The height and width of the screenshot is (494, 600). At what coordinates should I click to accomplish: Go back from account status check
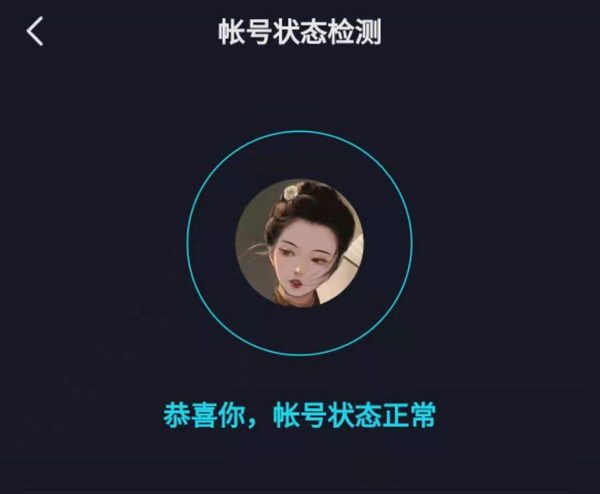tap(35, 31)
